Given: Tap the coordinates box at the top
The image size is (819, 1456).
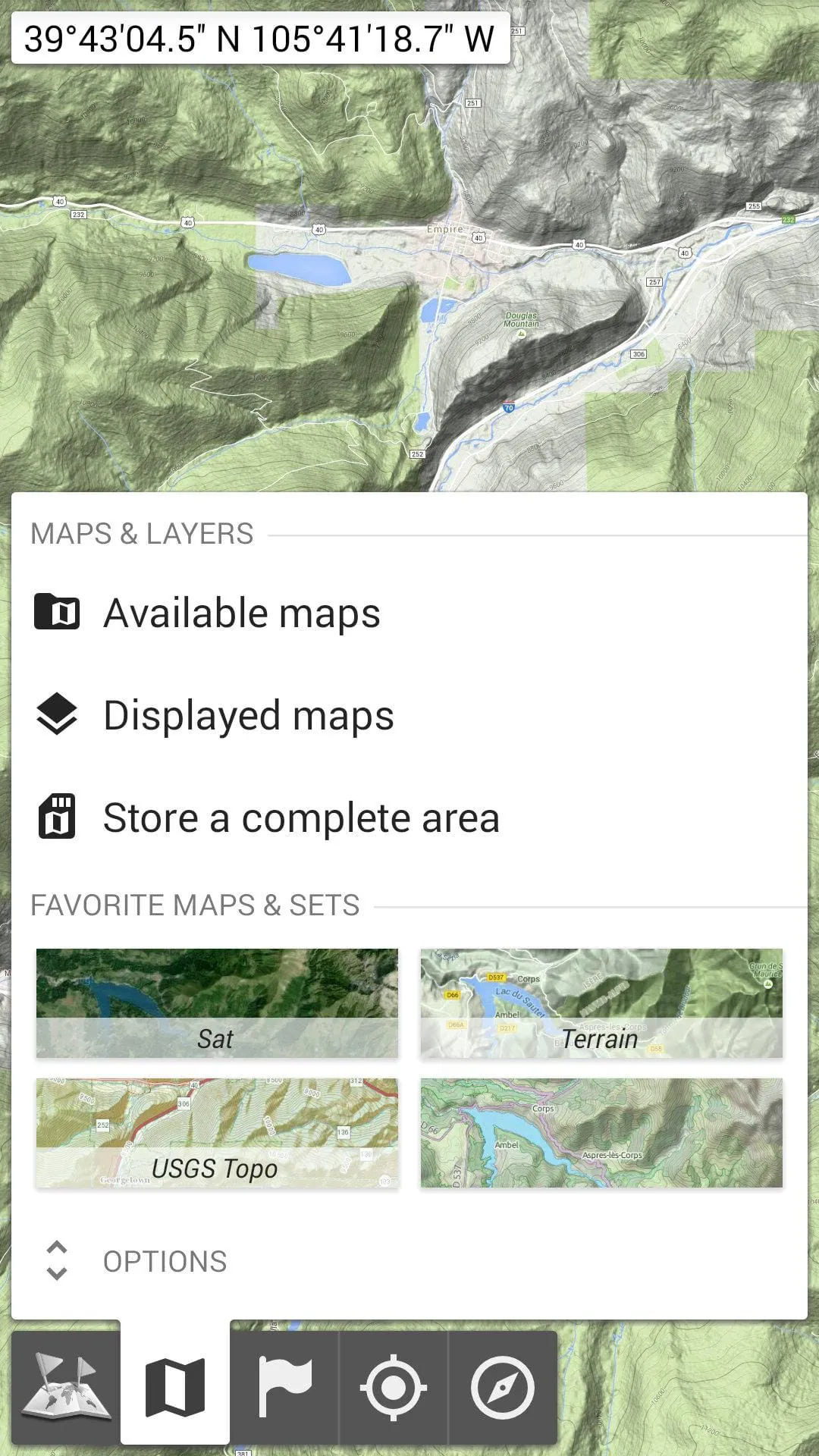Looking at the screenshot, I should click(260, 39).
